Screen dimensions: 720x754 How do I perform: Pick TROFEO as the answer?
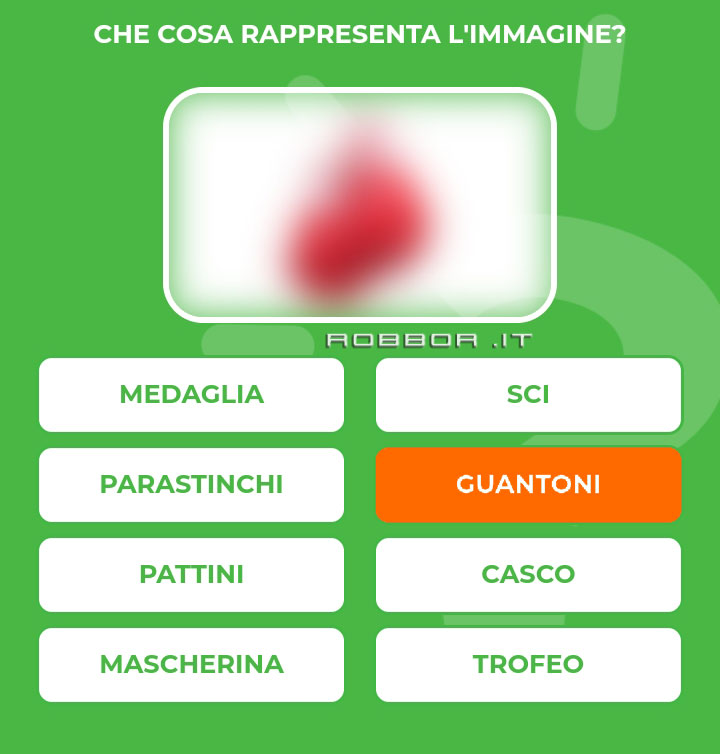528,664
